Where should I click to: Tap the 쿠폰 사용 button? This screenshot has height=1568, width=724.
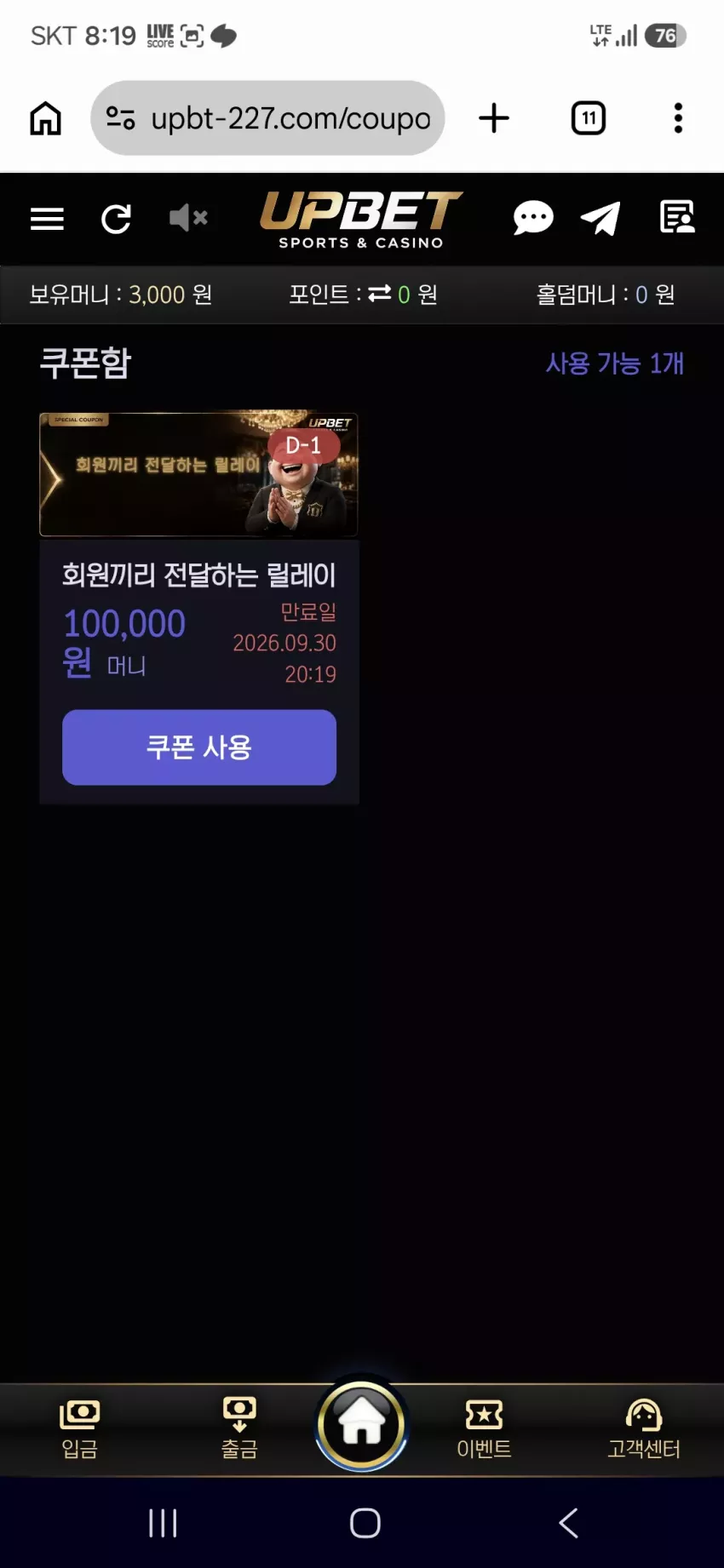tap(199, 747)
